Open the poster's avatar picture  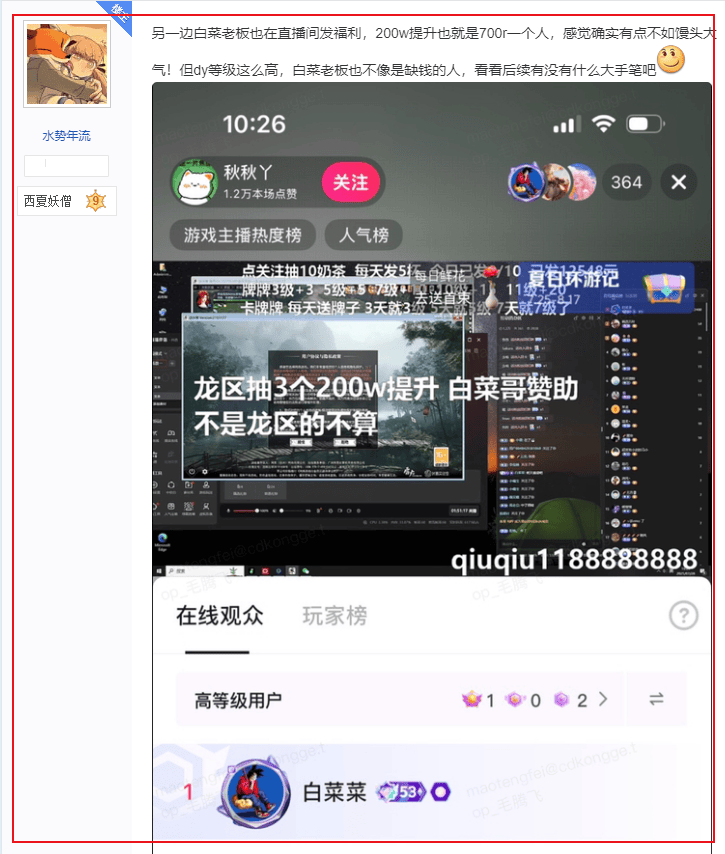(x=66, y=64)
